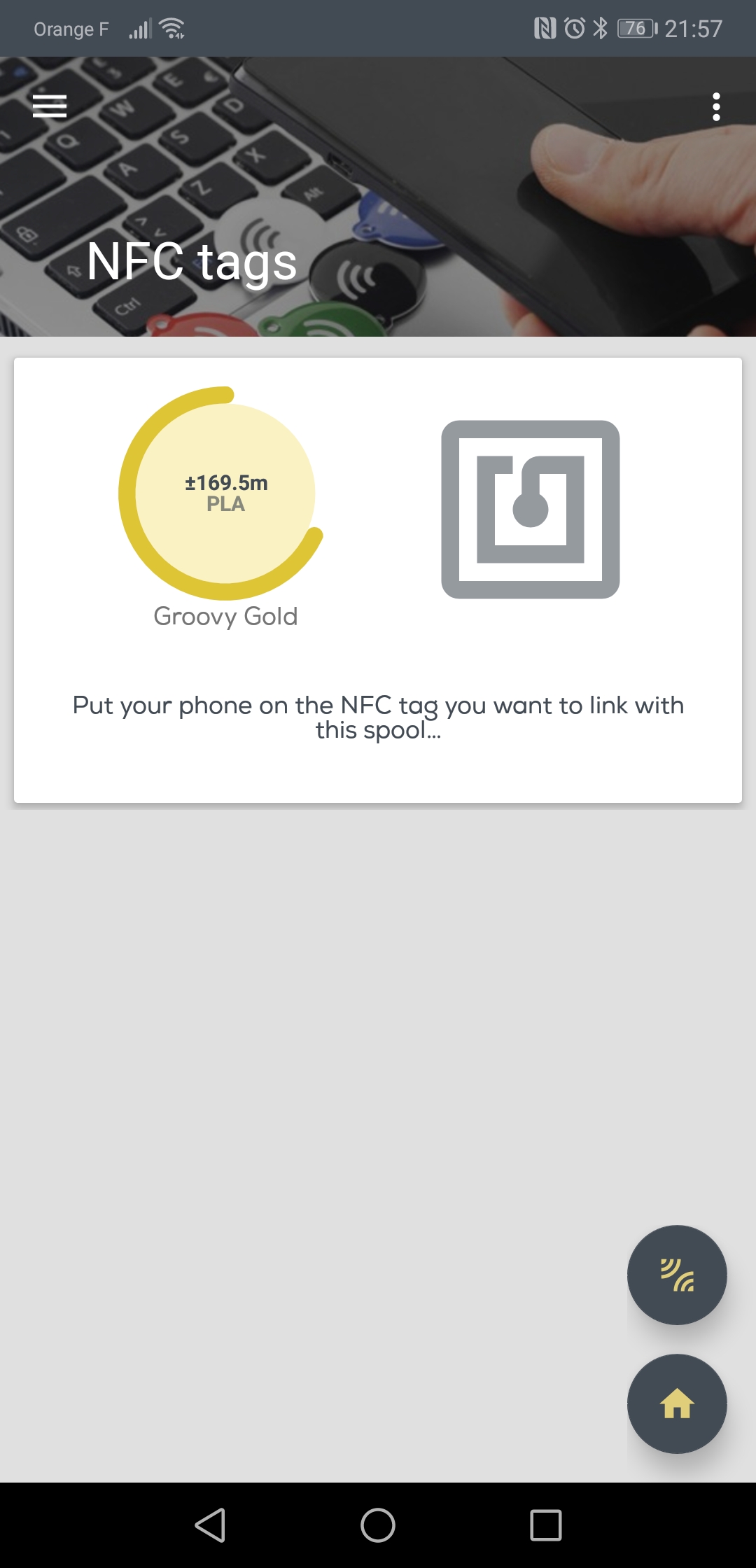Go to home via the floating home button
The height and width of the screenshot is (1568, 756).
tap(677, 1403)
